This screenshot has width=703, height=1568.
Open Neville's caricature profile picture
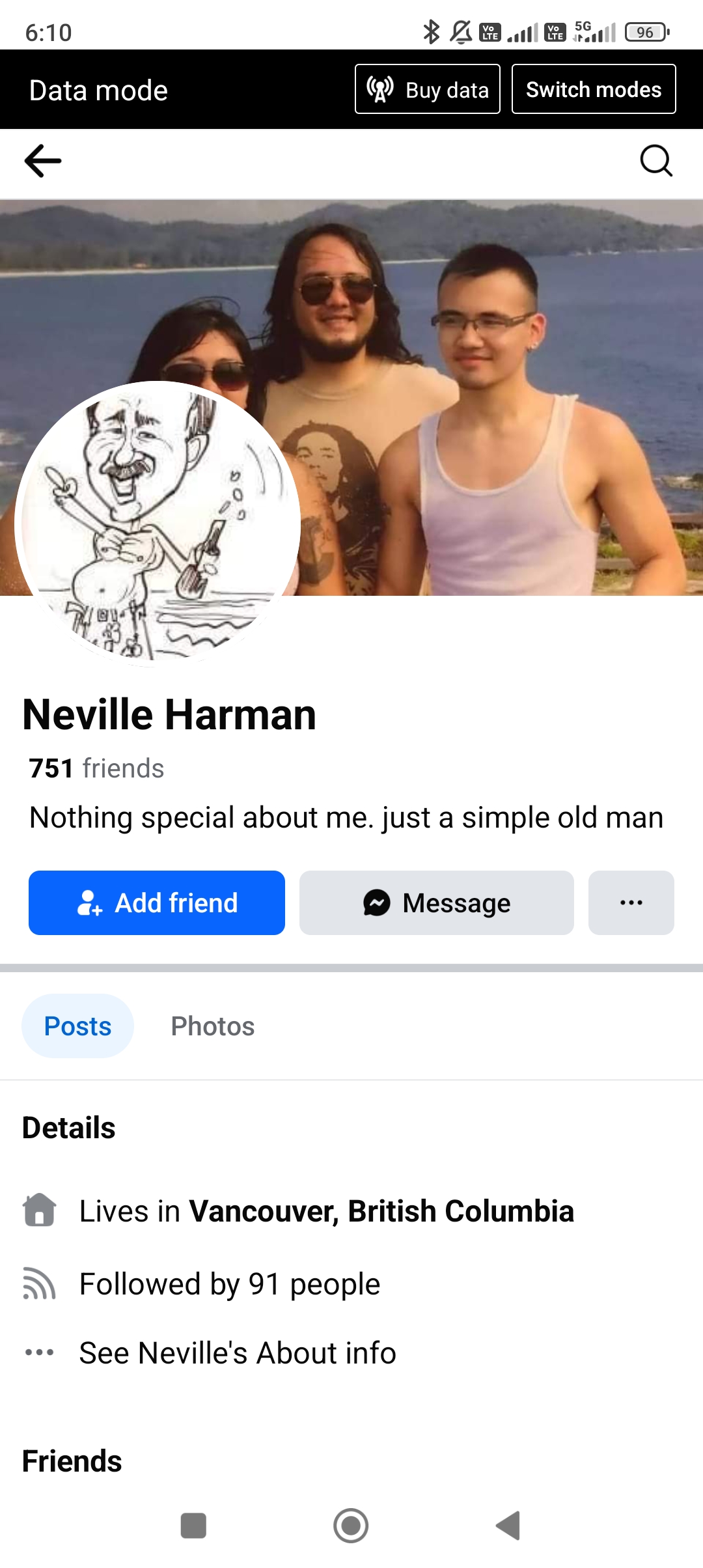point(158,524)
